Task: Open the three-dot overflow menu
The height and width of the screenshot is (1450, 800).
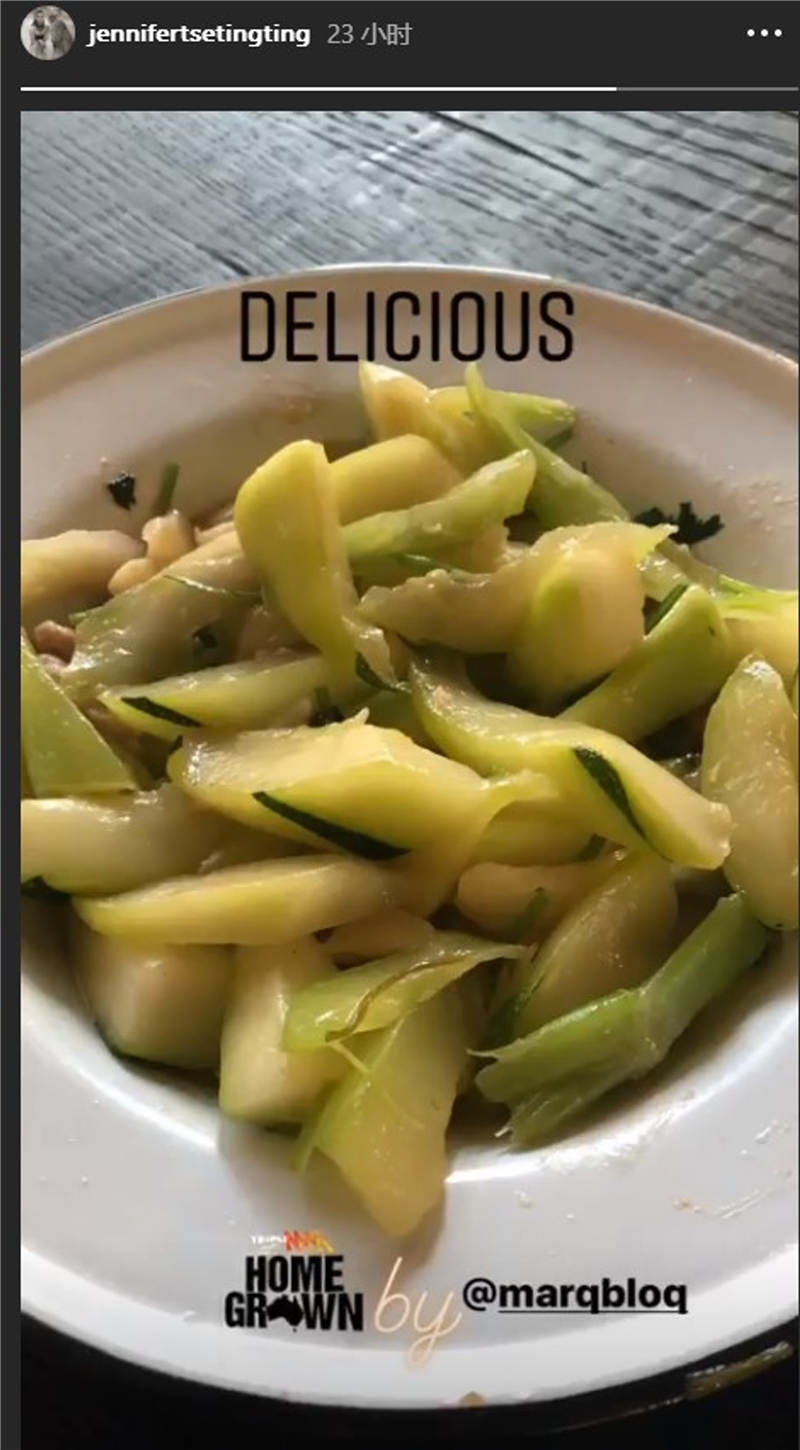Action: 764,33
